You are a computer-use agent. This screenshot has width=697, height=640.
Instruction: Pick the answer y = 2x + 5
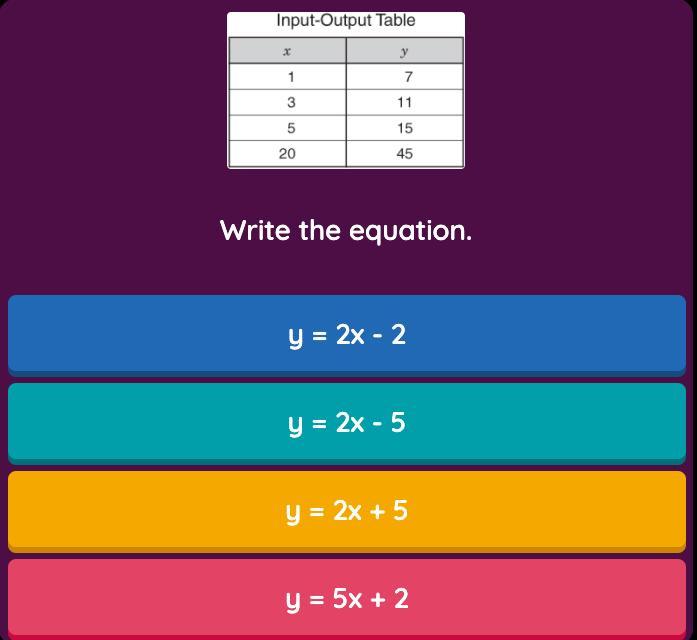[347, 510]
